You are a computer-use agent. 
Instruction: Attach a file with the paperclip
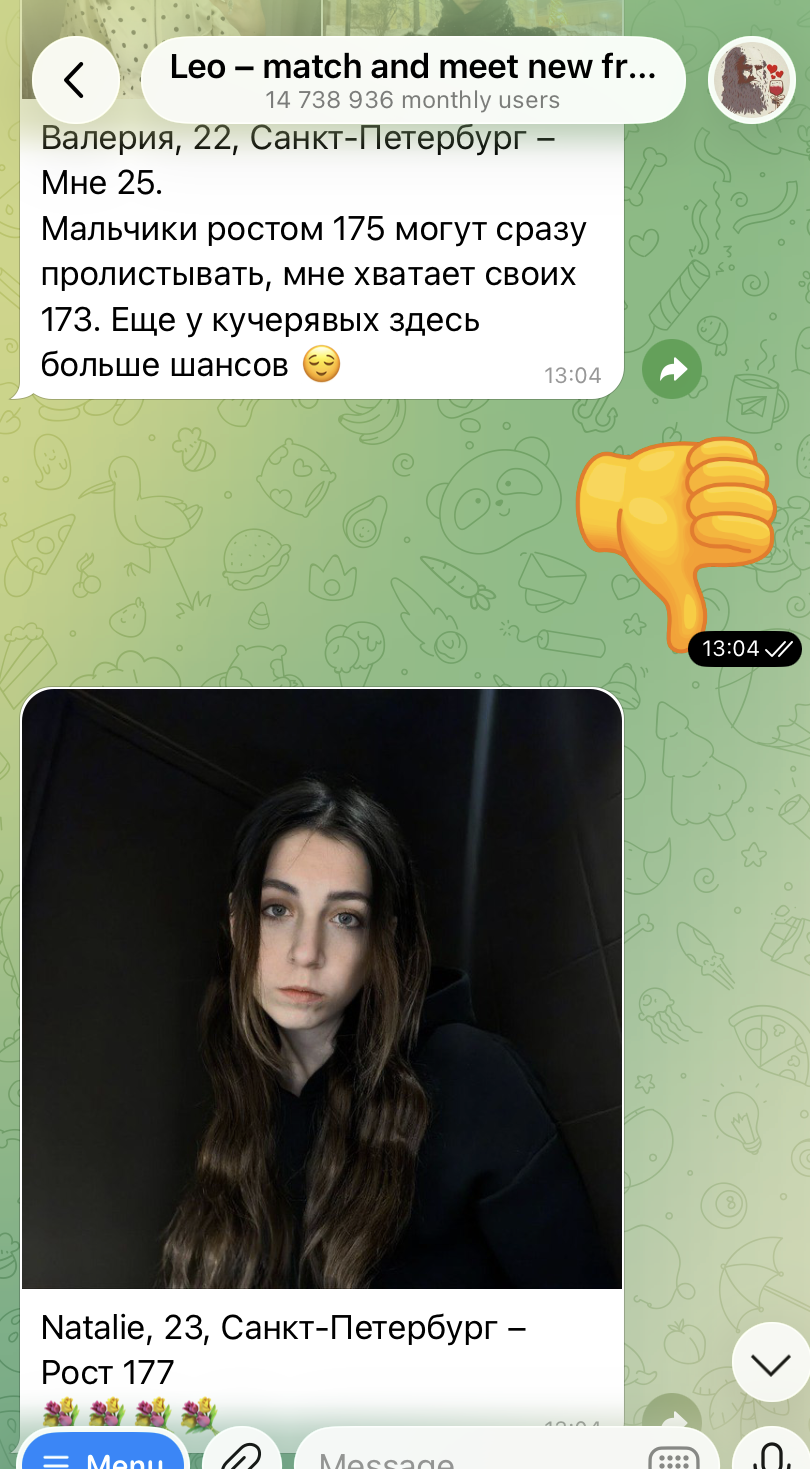click(240, 1457)
